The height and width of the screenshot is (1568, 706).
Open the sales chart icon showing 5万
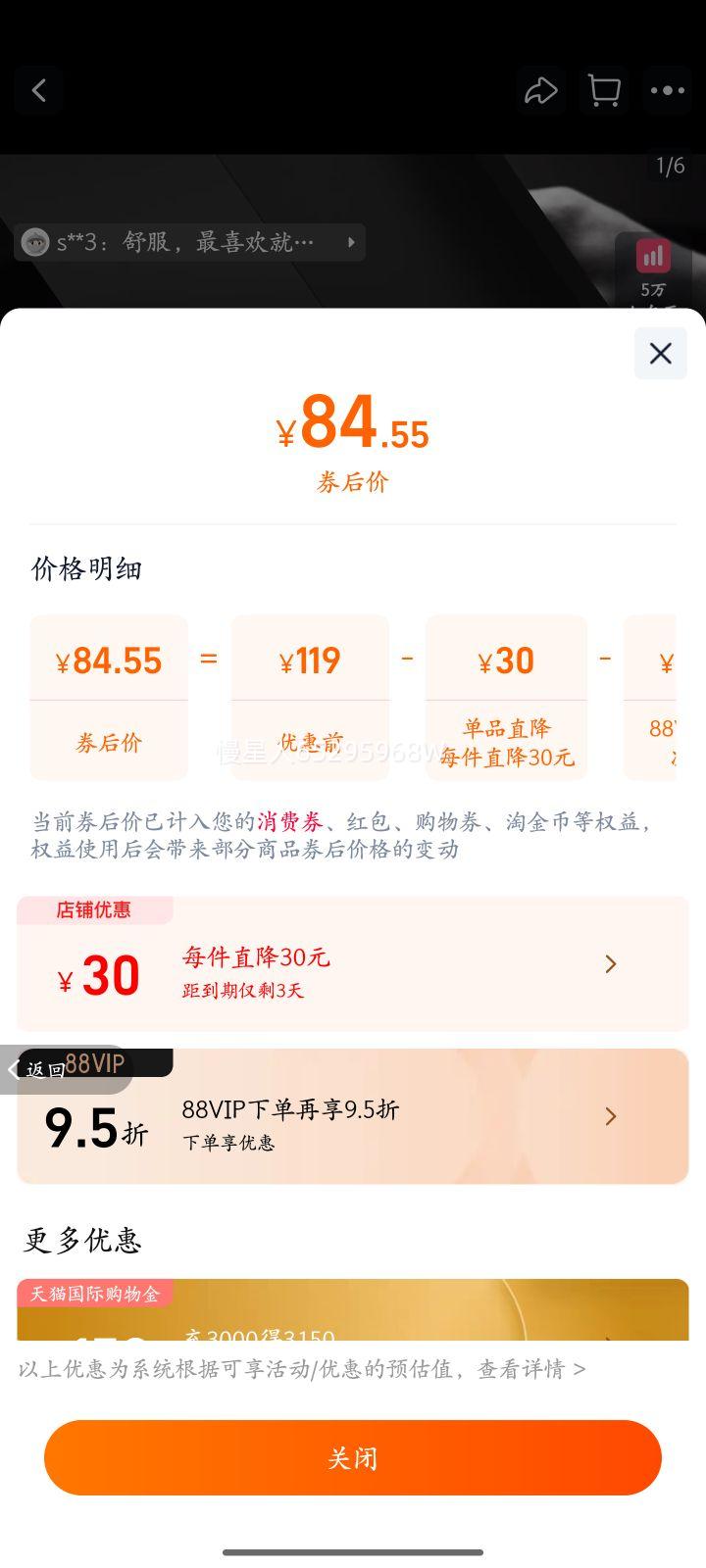(x=652, y=257)
